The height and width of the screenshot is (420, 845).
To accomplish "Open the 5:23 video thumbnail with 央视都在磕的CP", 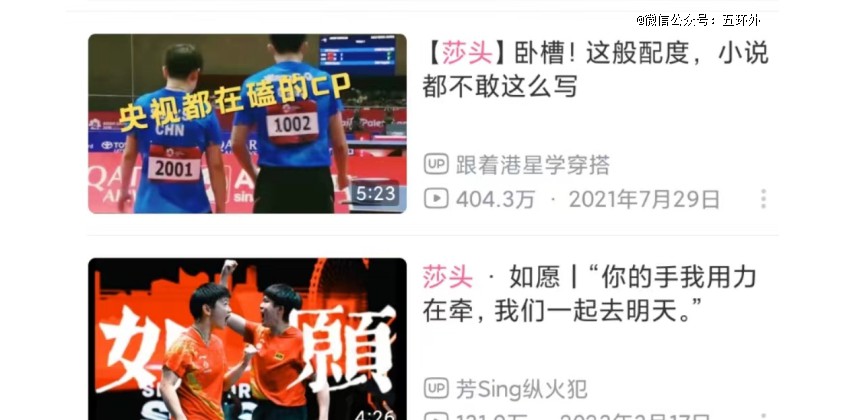I will click(247, 123).
